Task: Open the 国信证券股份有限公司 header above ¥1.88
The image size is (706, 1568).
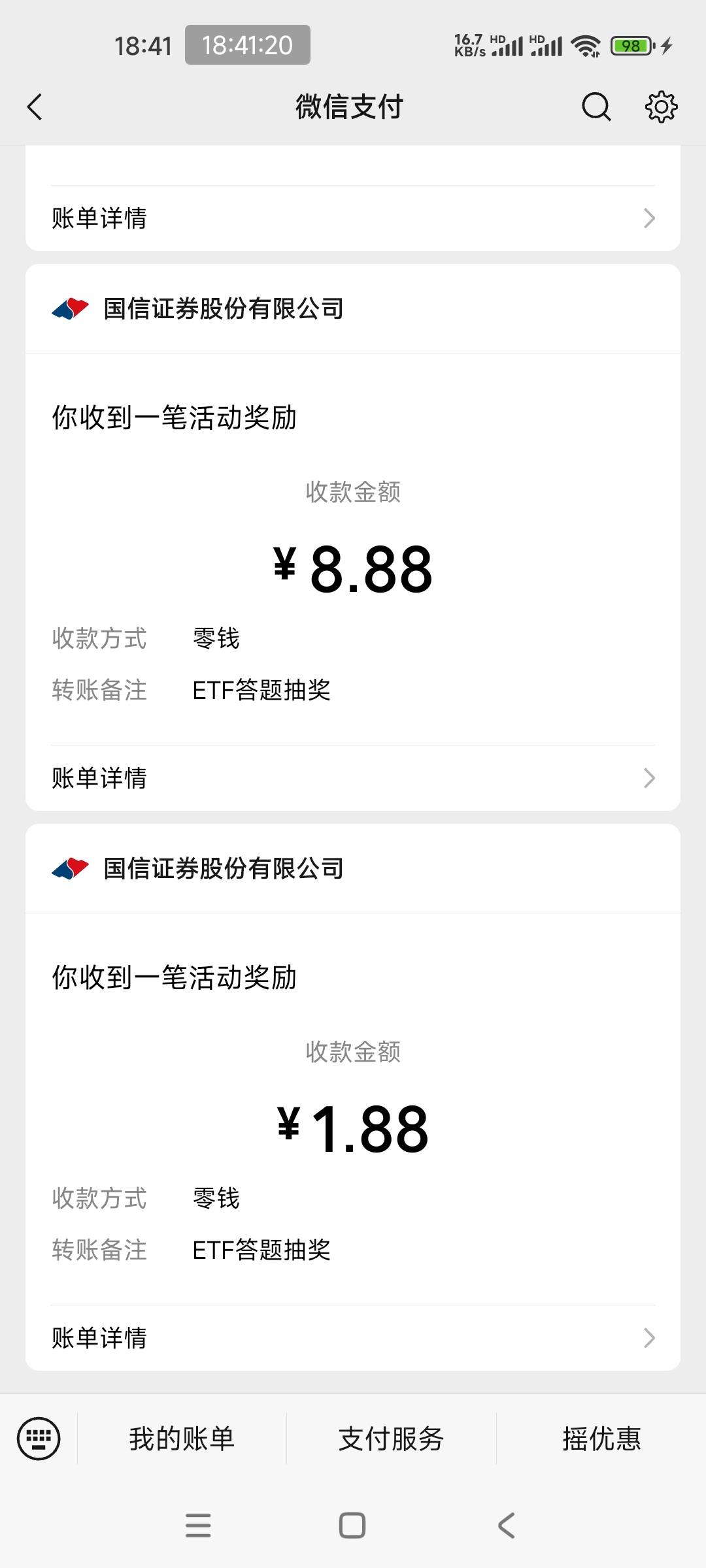Action: pyautogui.click(x=353, y=868)
